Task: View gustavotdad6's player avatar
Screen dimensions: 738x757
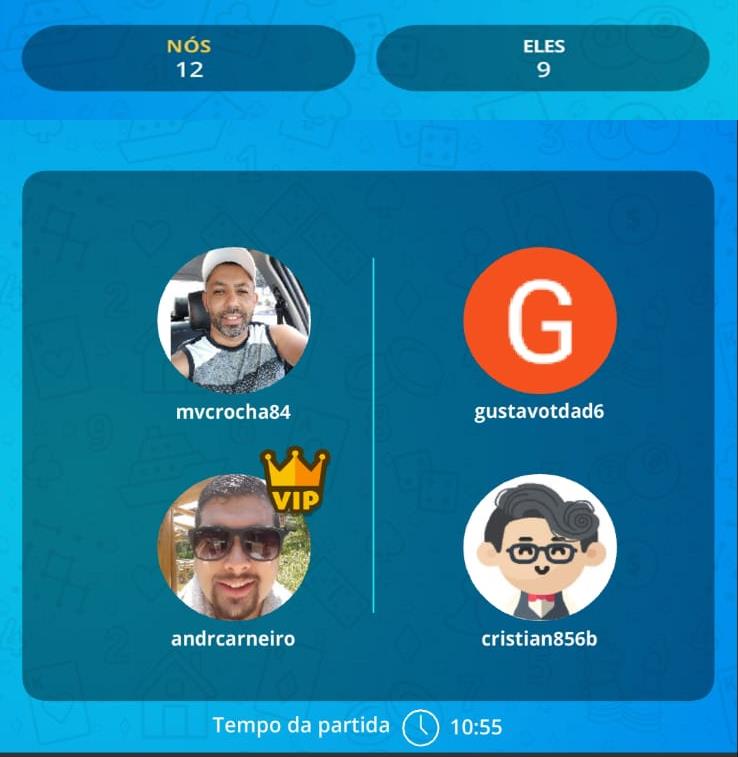Action: pyautogui.click(x=540, y=322)
